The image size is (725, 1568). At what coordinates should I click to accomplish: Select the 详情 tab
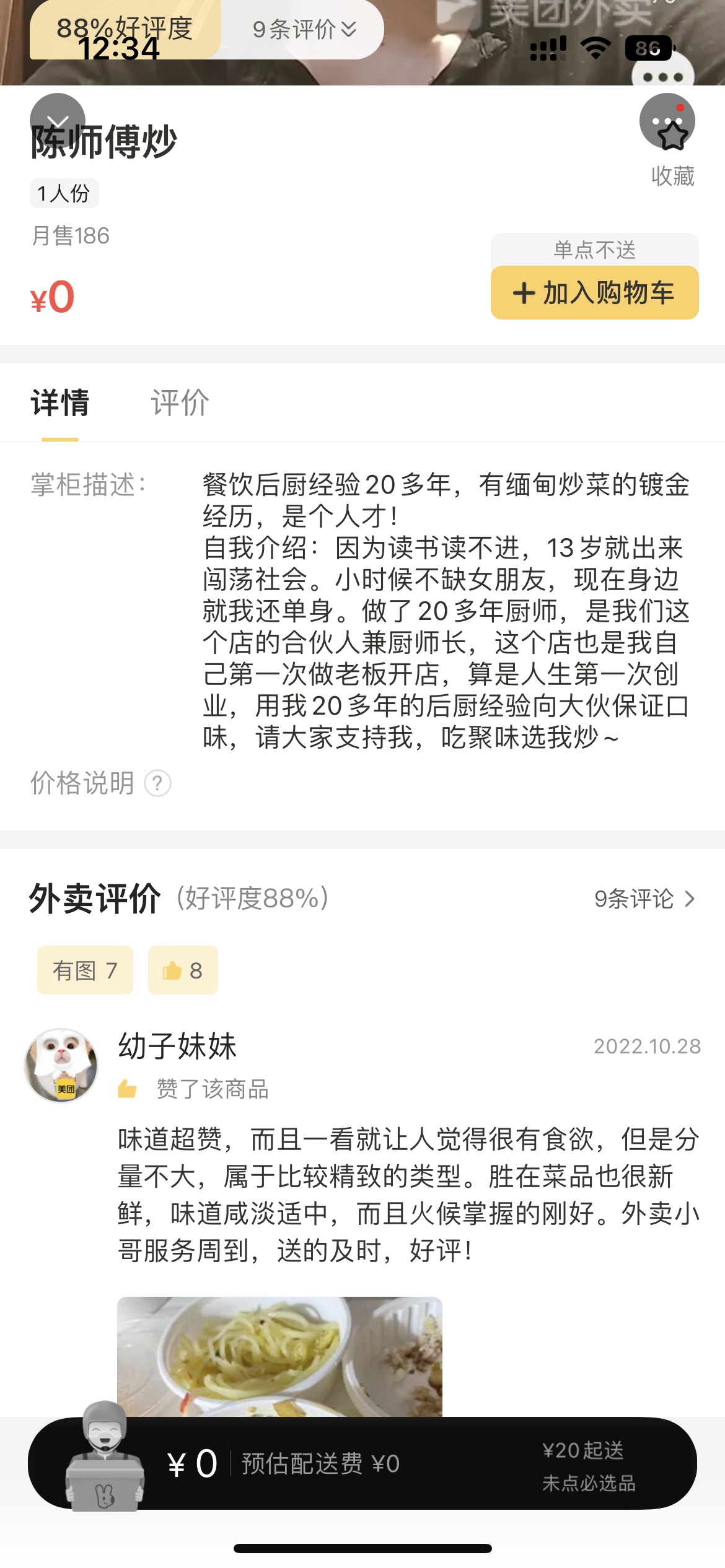pos(60,403)
